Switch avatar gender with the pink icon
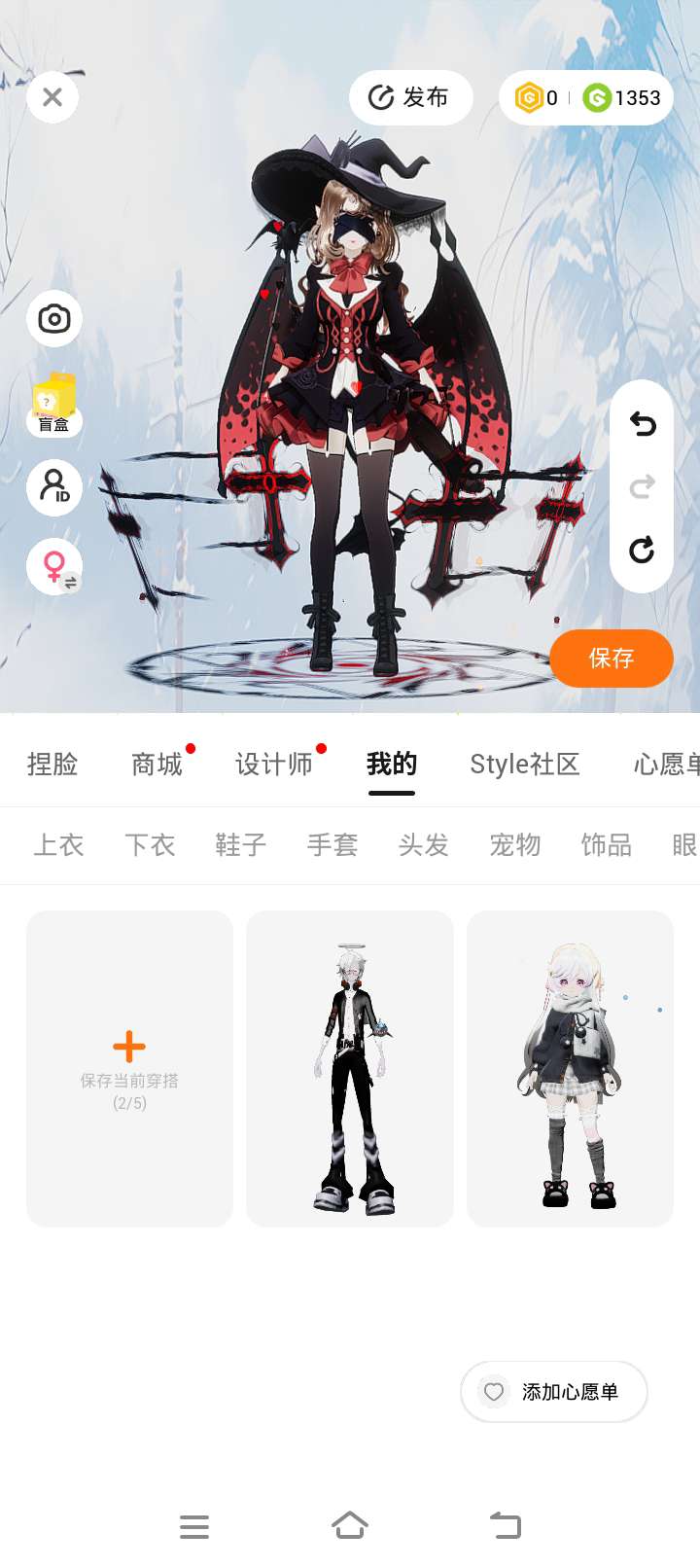The height and width of the screenshot is (1568, 700). [x=54, y=566]
